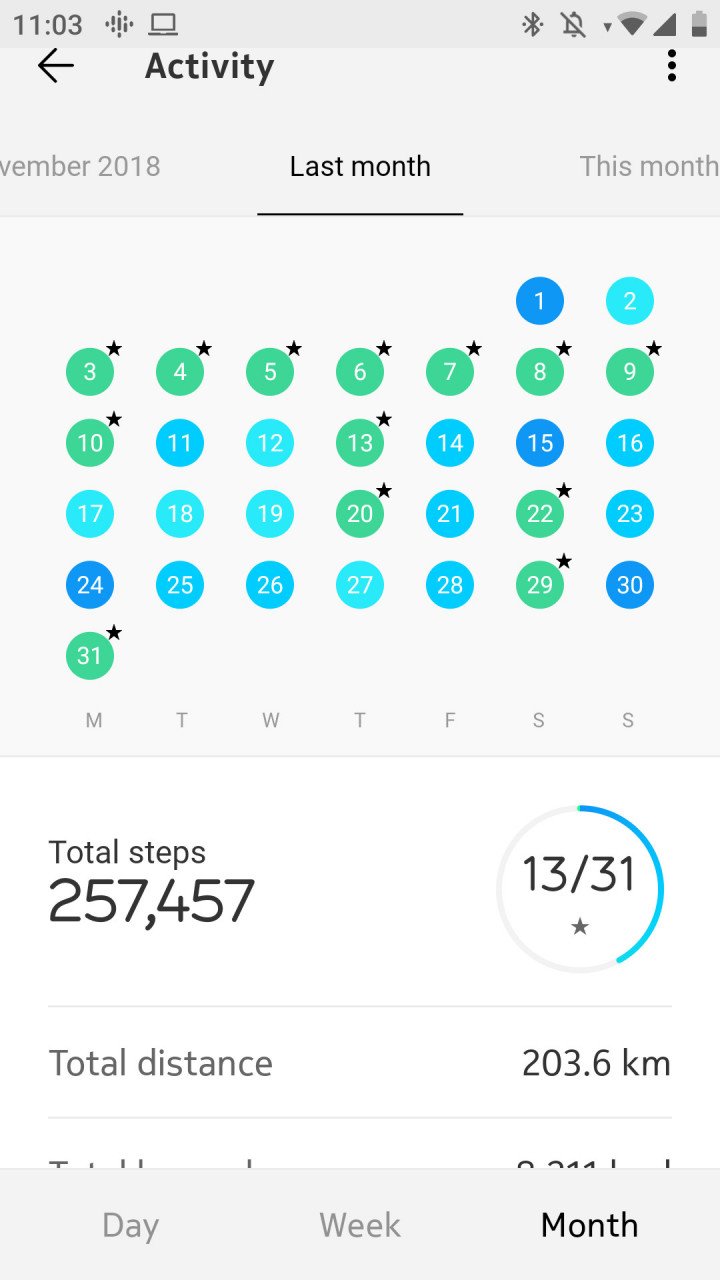
Task: Select day 24 in the calendar
Action: coord(90,585)
